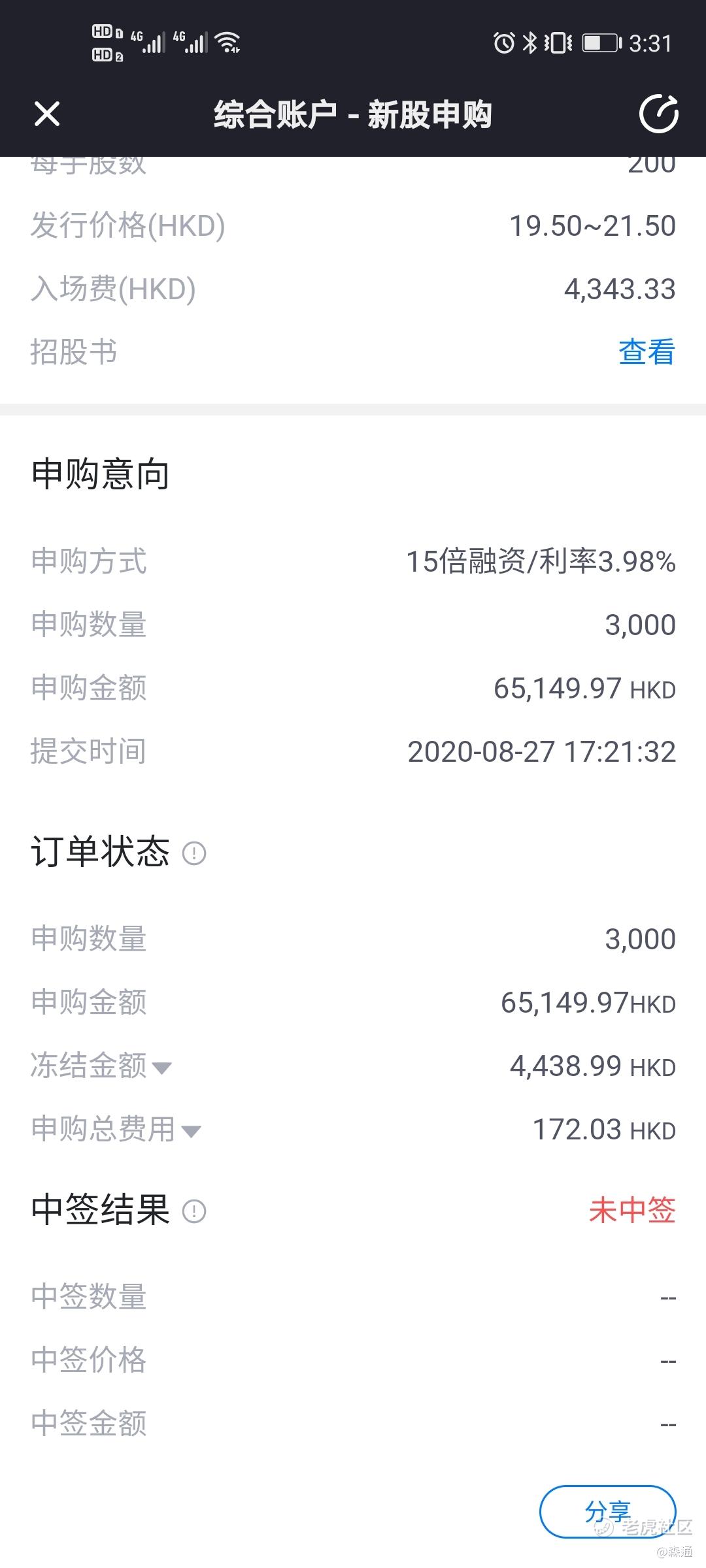The width and height of the screenshot is (706, 1568).
Task: Expand the 冻结金额 breakdown
Action: pos(102,1066)
